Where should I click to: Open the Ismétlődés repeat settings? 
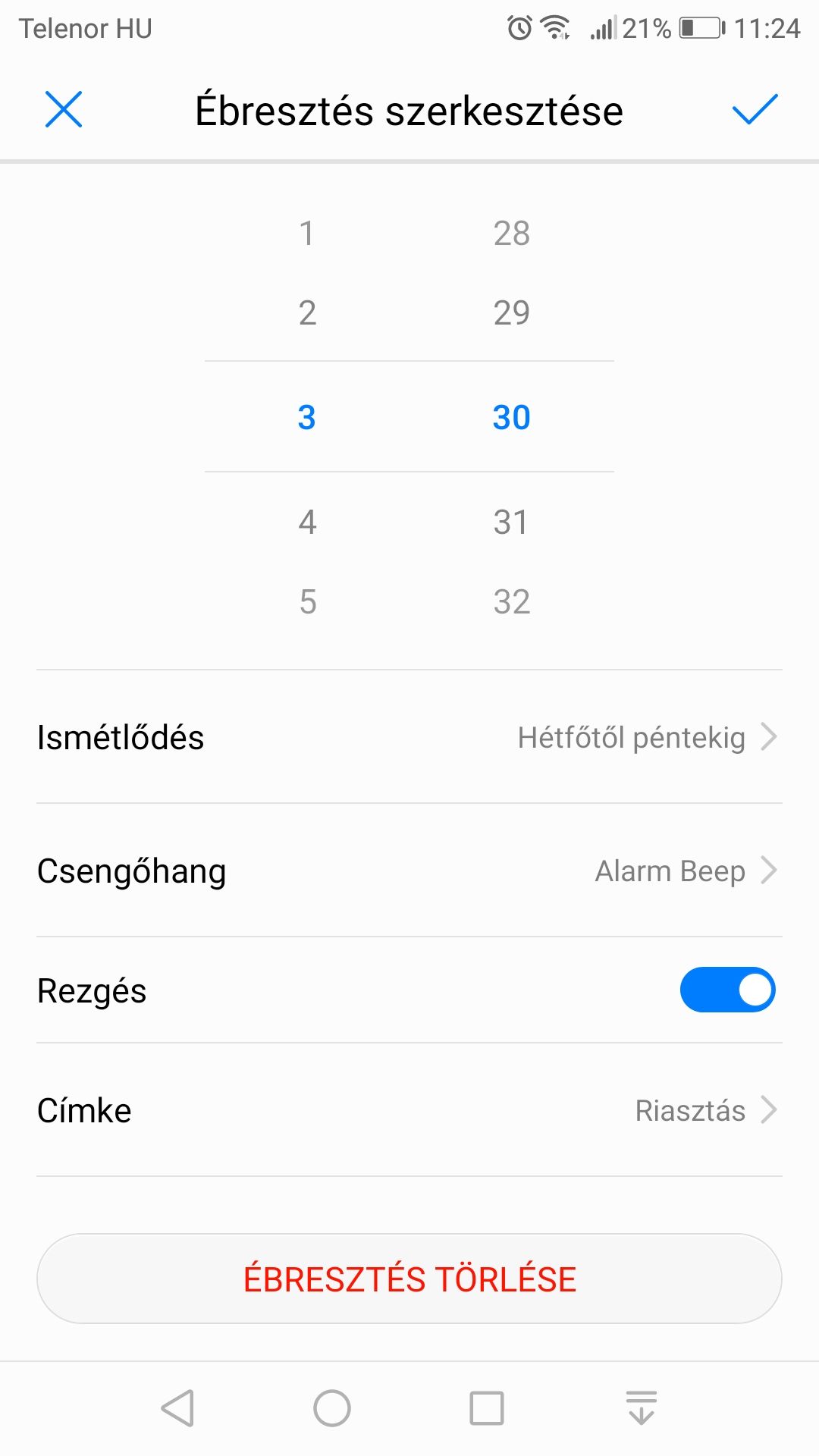pos(409,737)
